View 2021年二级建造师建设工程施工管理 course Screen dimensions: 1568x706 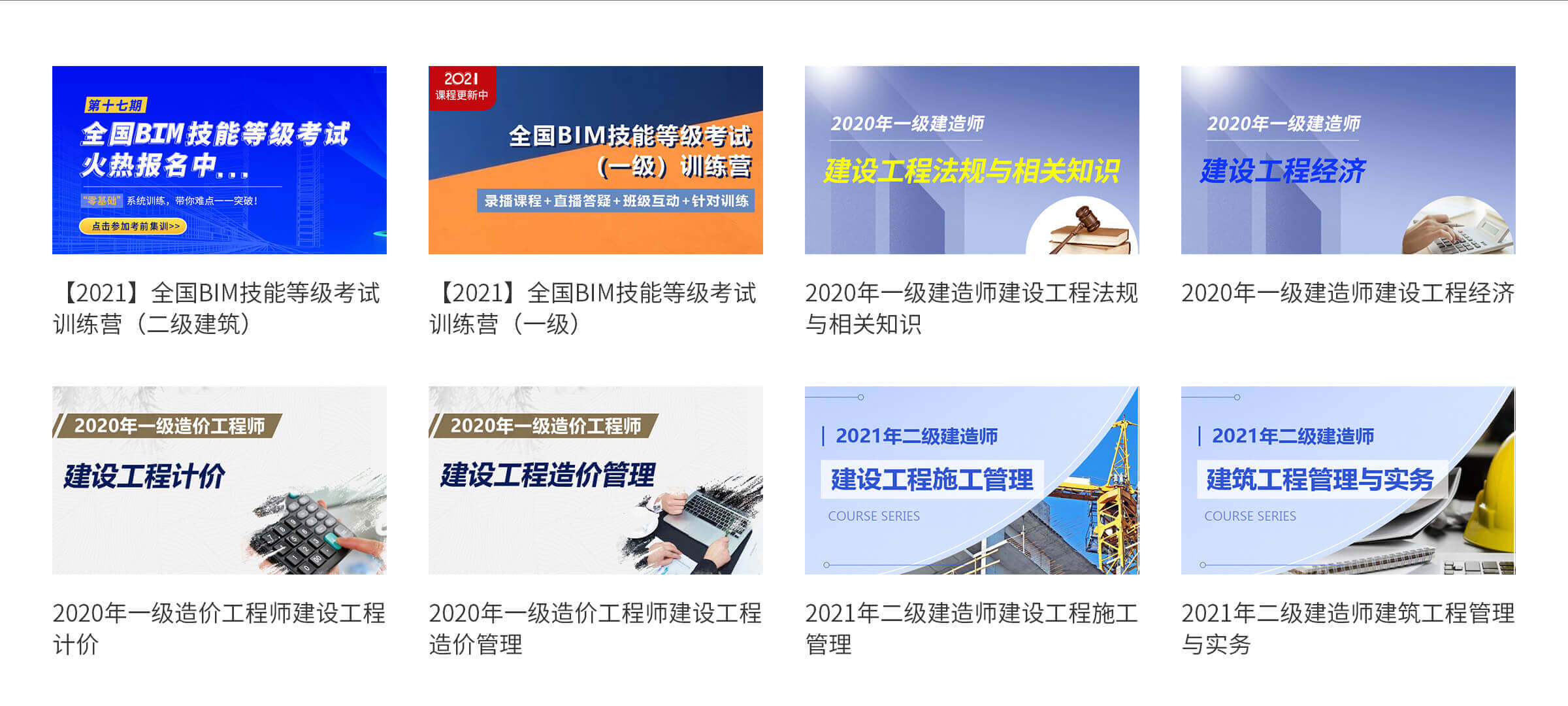pos(972,480)
